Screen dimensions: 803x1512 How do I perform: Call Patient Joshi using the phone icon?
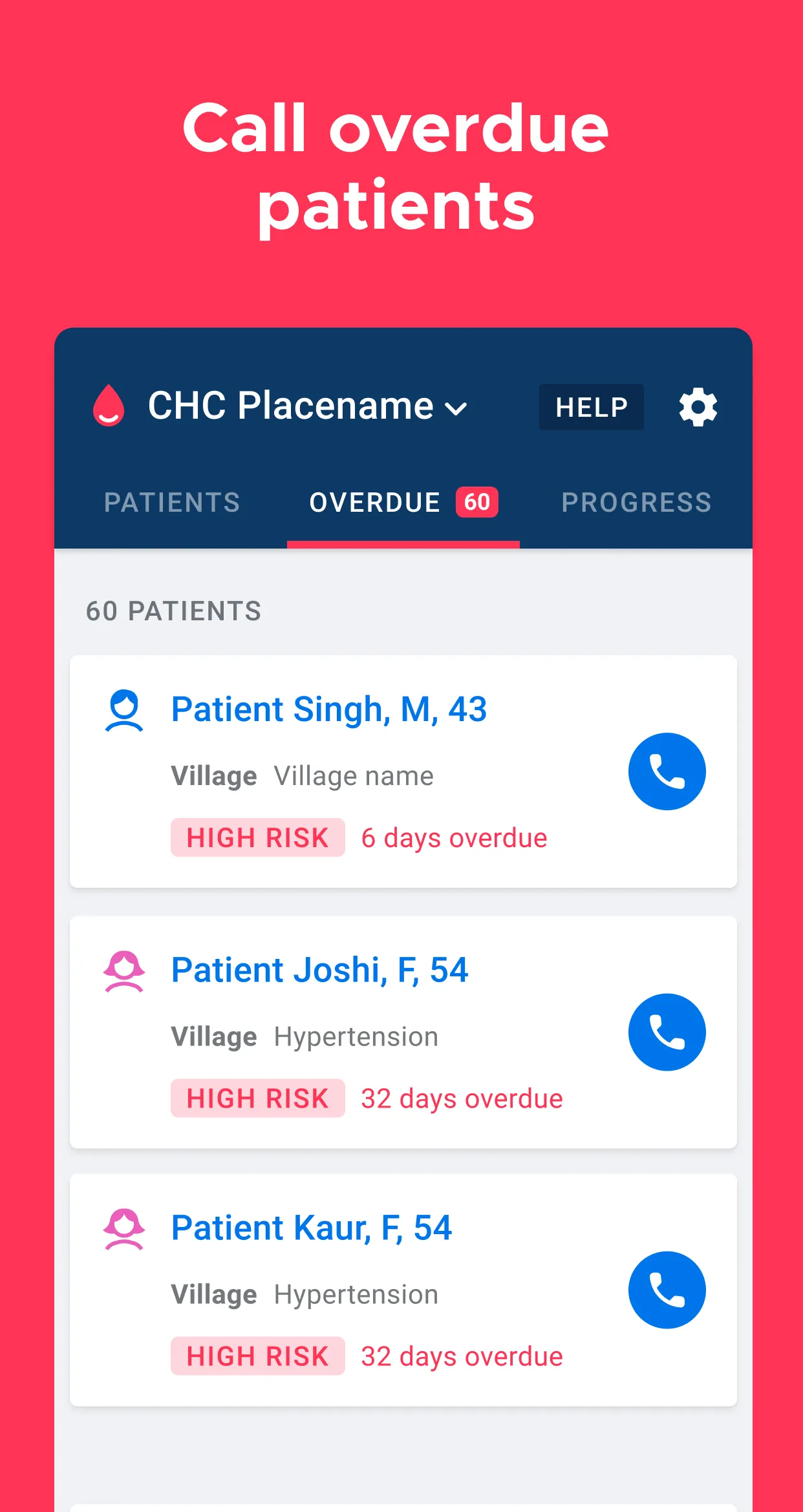[x=667, y=1032]
